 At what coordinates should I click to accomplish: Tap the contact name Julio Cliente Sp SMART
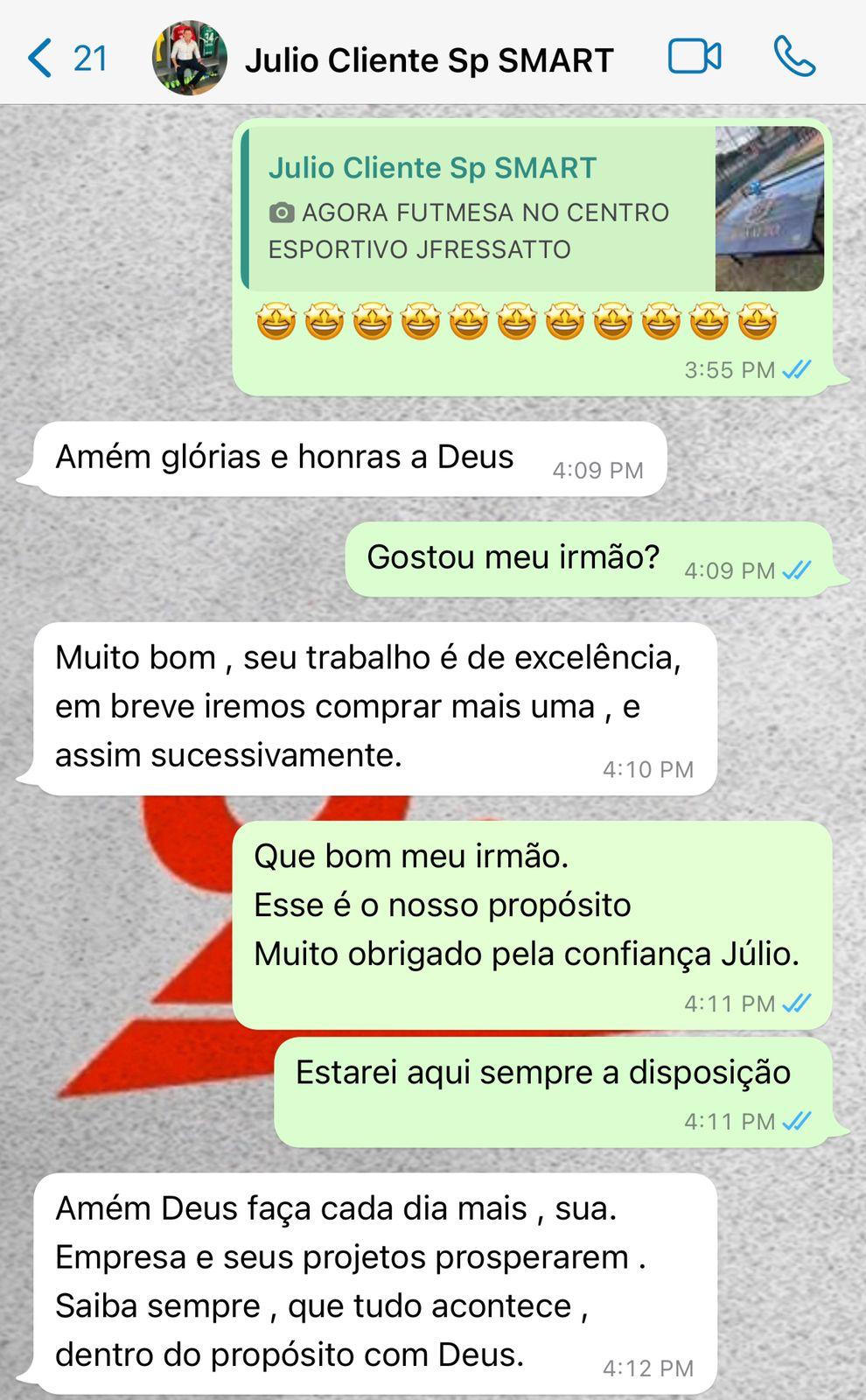tap(429, 58)
